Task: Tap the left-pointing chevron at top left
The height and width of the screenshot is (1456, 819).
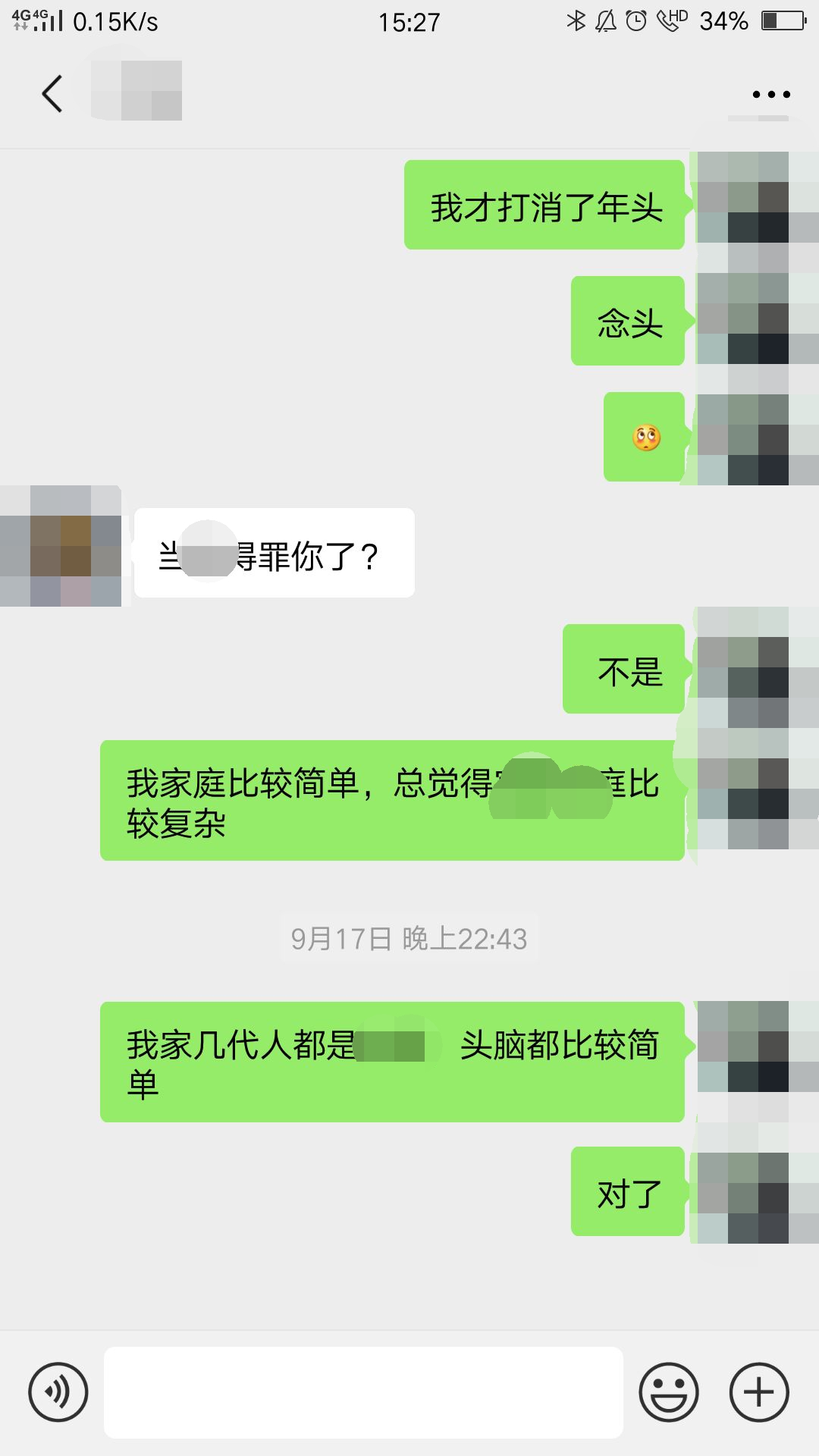Action: coord(52,93)
